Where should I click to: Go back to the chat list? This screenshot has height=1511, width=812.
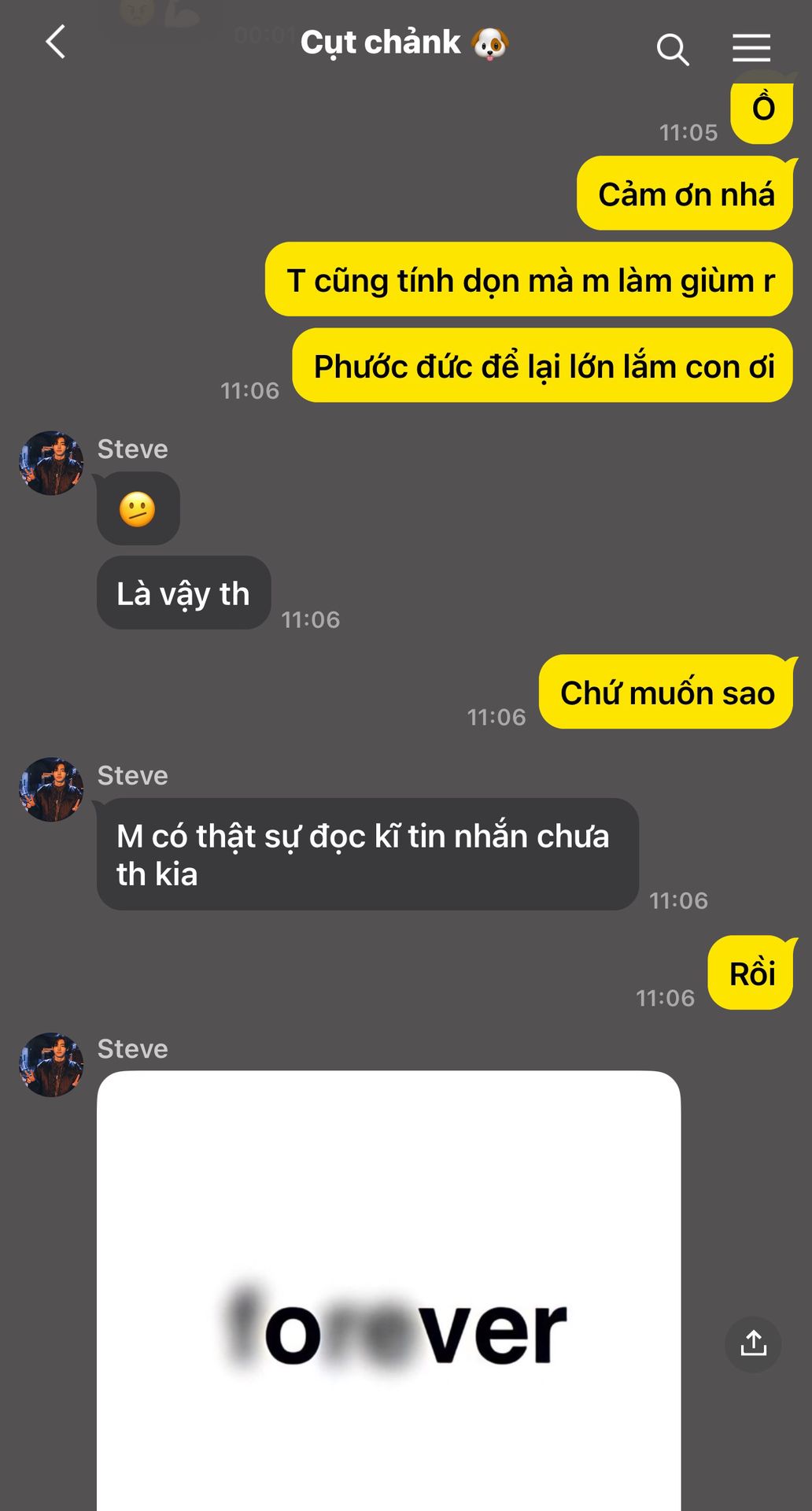pyautogui.click(x=55, y=42)
